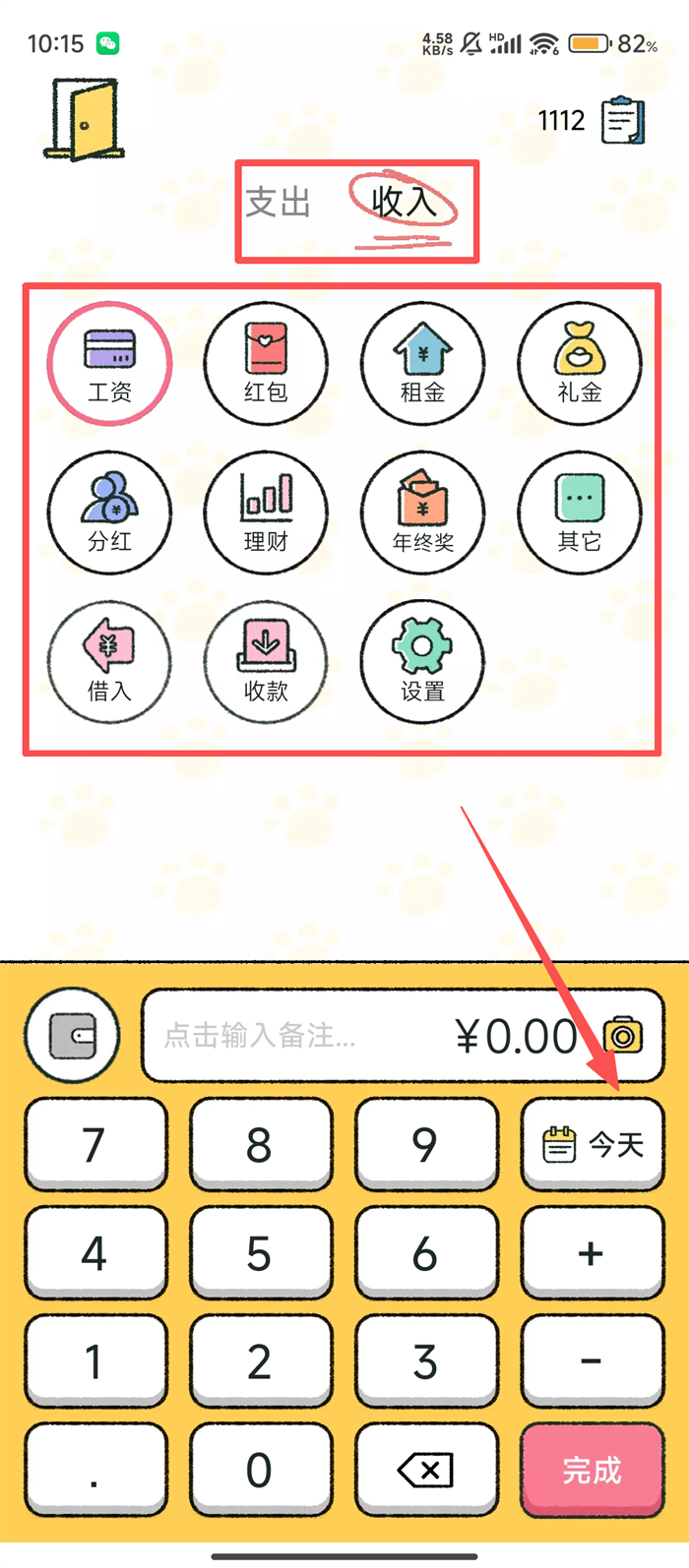Select the 借入 category
Image resolution: width=689 pixels, height=1568 pixels.
click(109, 663)
